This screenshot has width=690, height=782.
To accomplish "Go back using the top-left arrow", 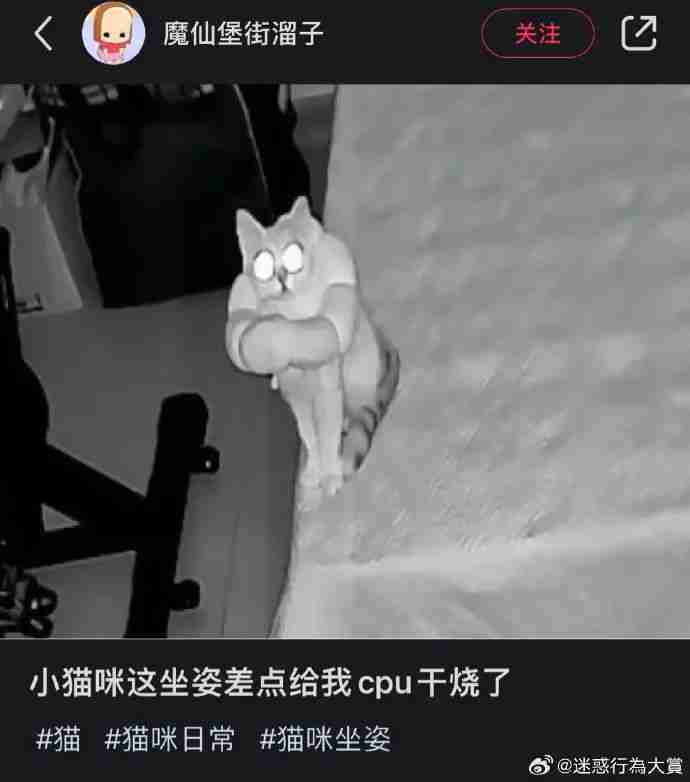I will coord(42,34).
